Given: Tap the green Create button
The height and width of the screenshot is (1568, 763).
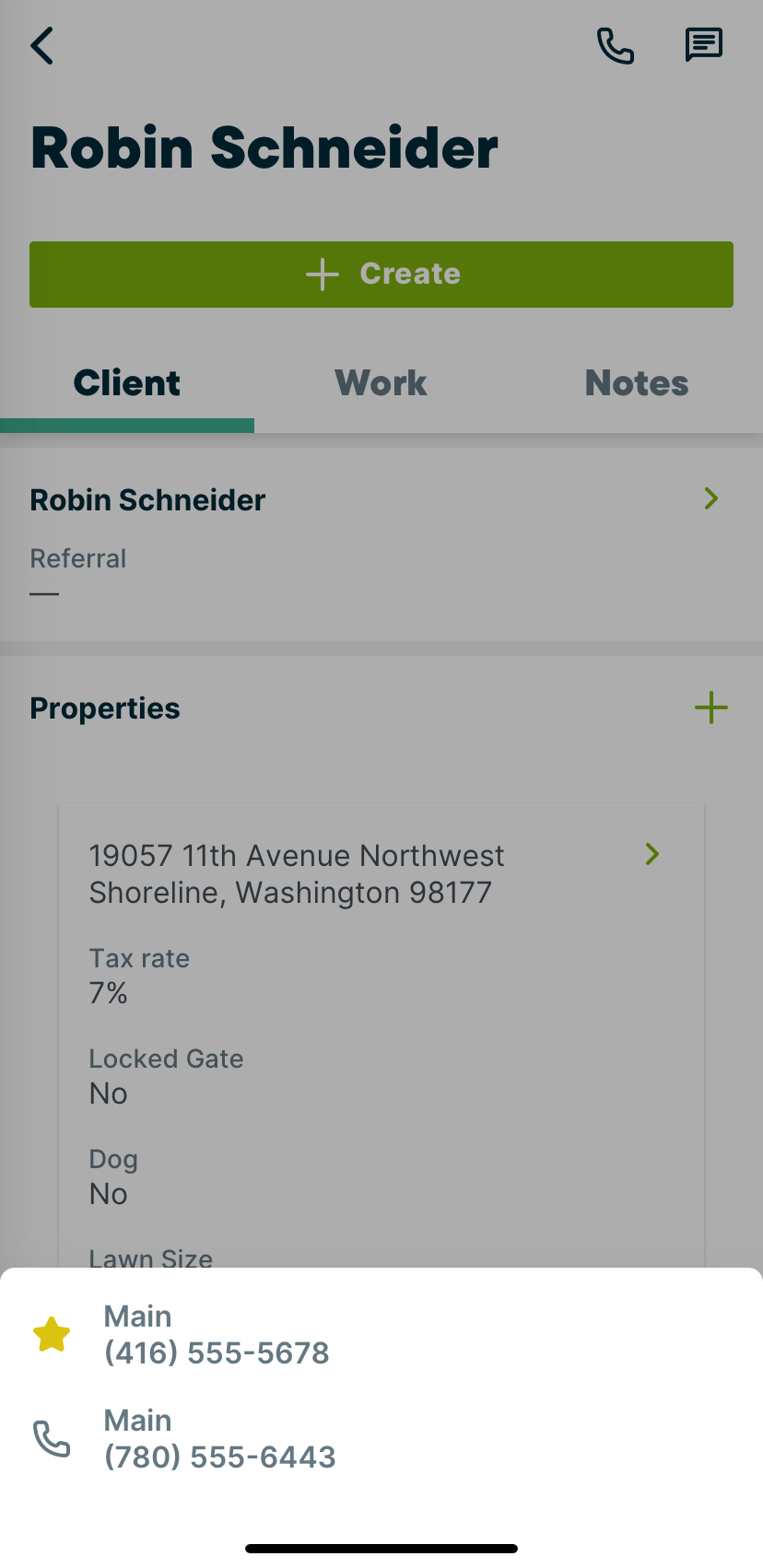Looking at the screenshot, I should [x=381, y=275].
